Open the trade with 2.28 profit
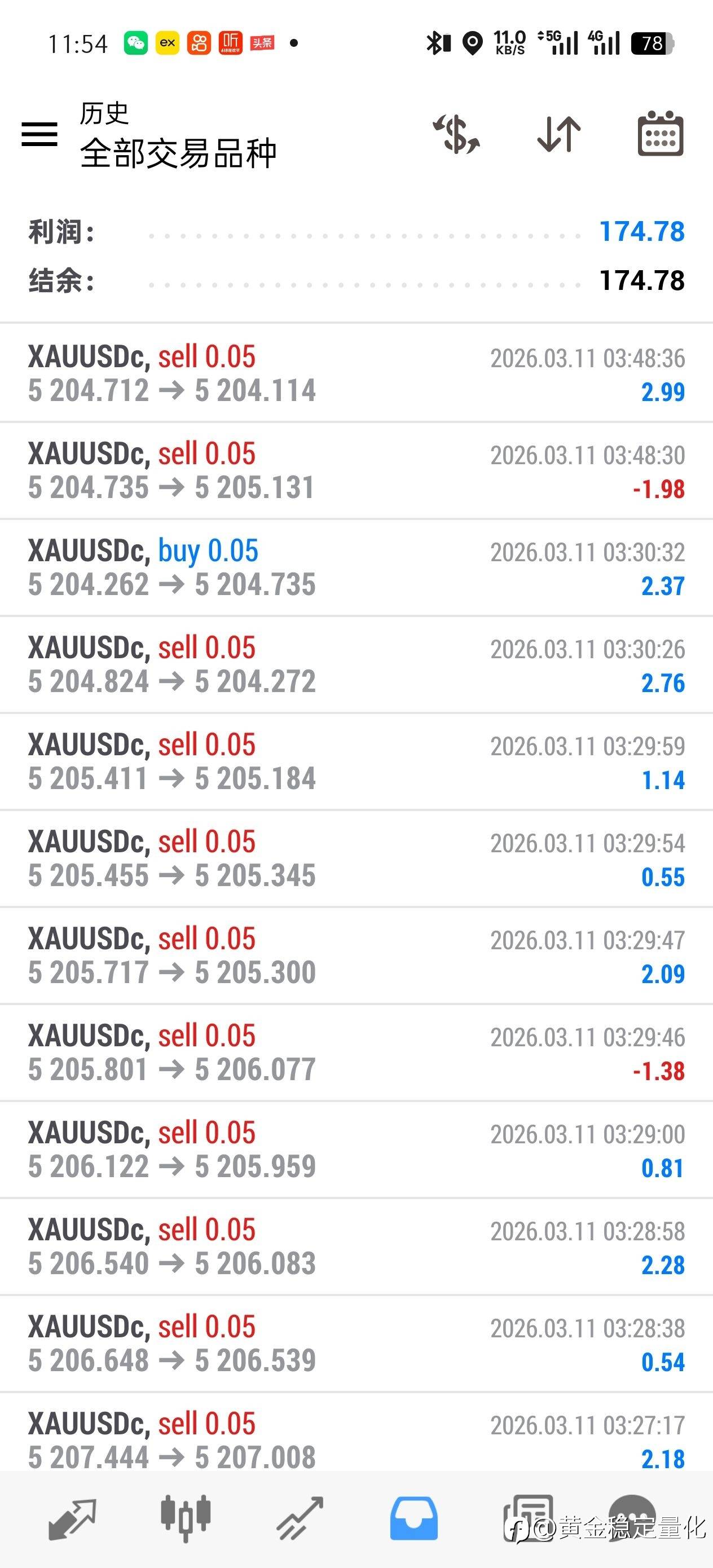The width and height of the screenshot is (713, 1568). coord(356,1247)
